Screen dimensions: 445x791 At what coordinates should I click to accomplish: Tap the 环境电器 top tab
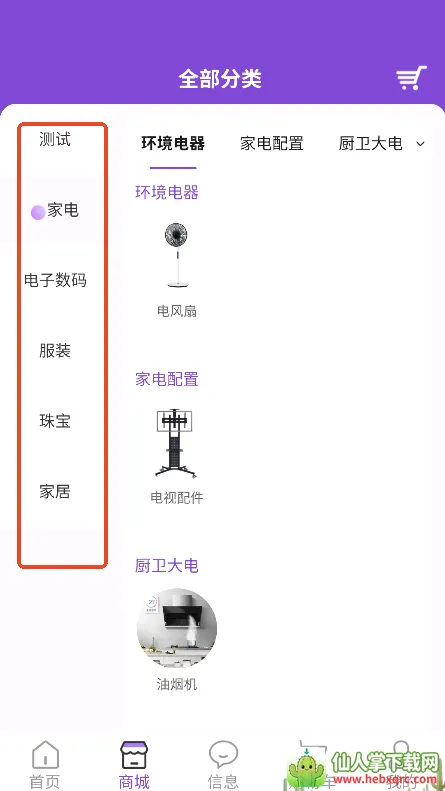(173, 144)
